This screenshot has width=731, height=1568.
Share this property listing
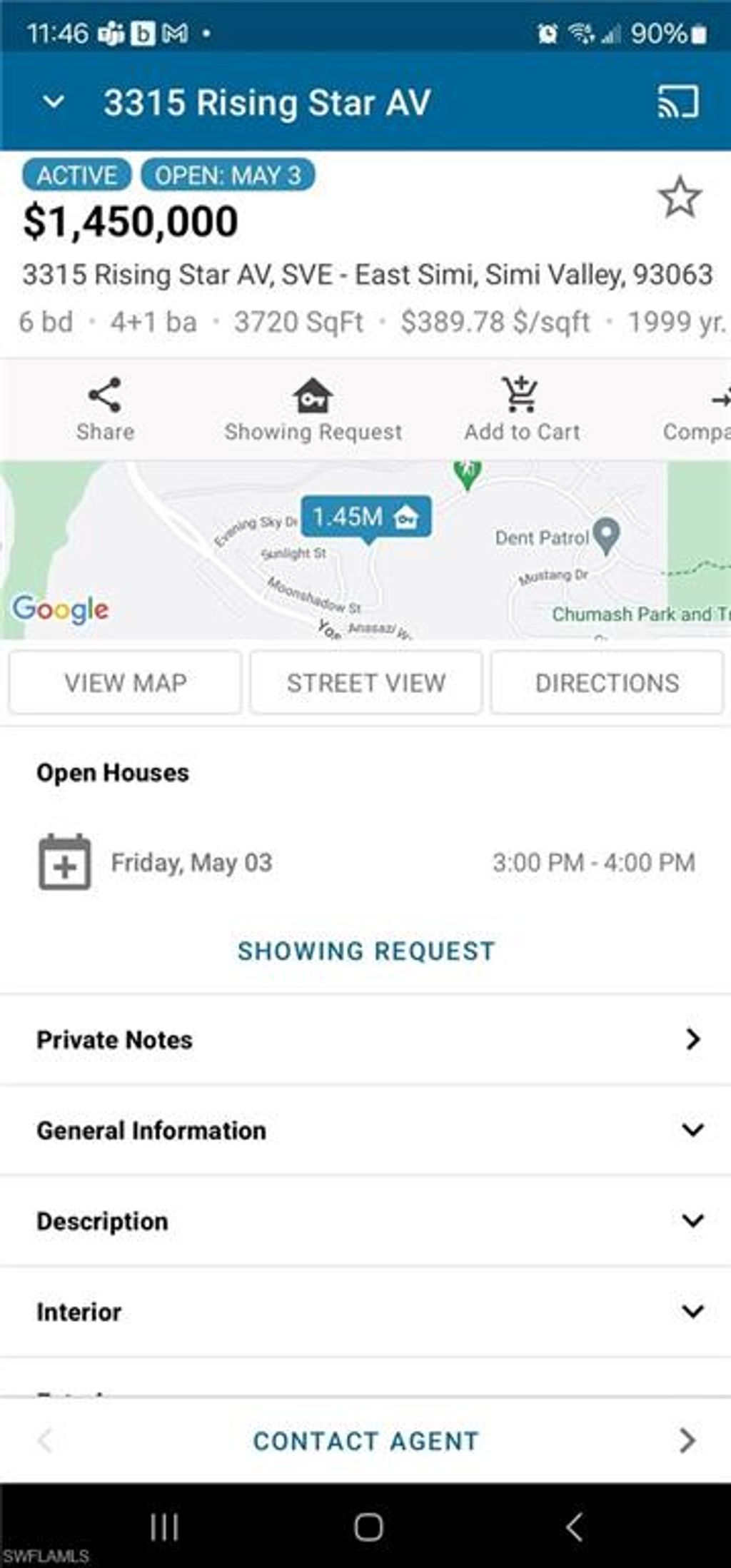(105, 410)
